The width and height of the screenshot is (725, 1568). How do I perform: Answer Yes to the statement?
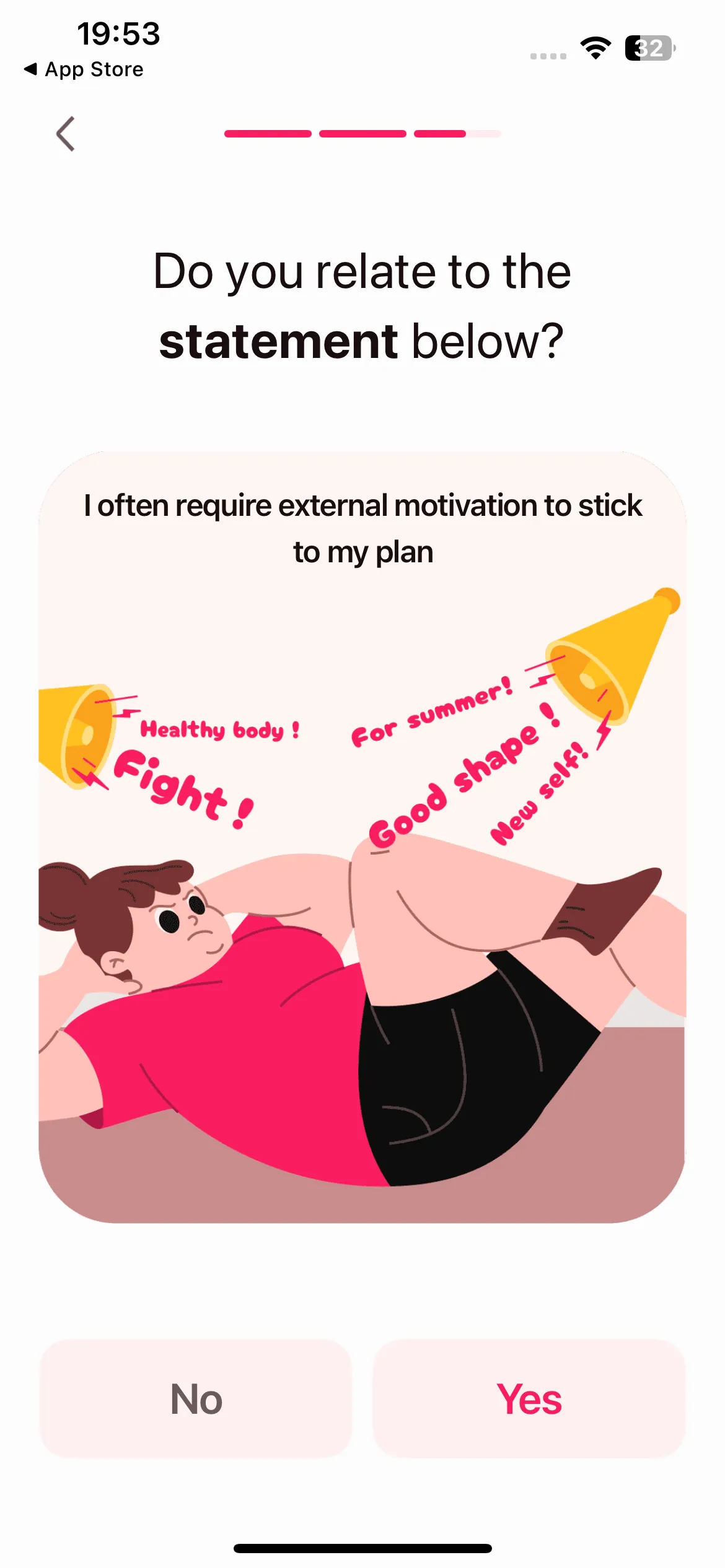[x=529, y=1399]
